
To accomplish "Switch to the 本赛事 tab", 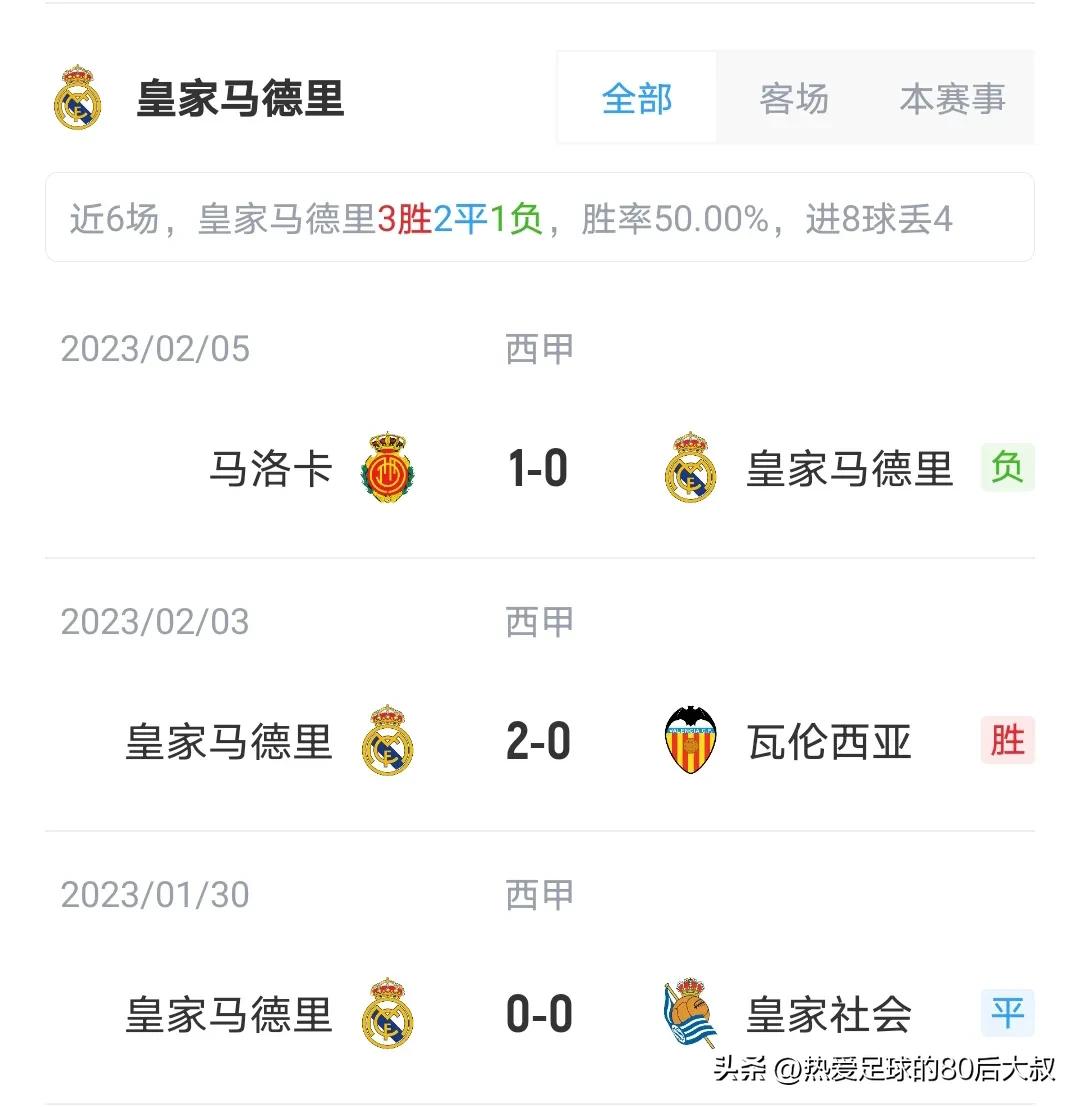I will (952, 96).
